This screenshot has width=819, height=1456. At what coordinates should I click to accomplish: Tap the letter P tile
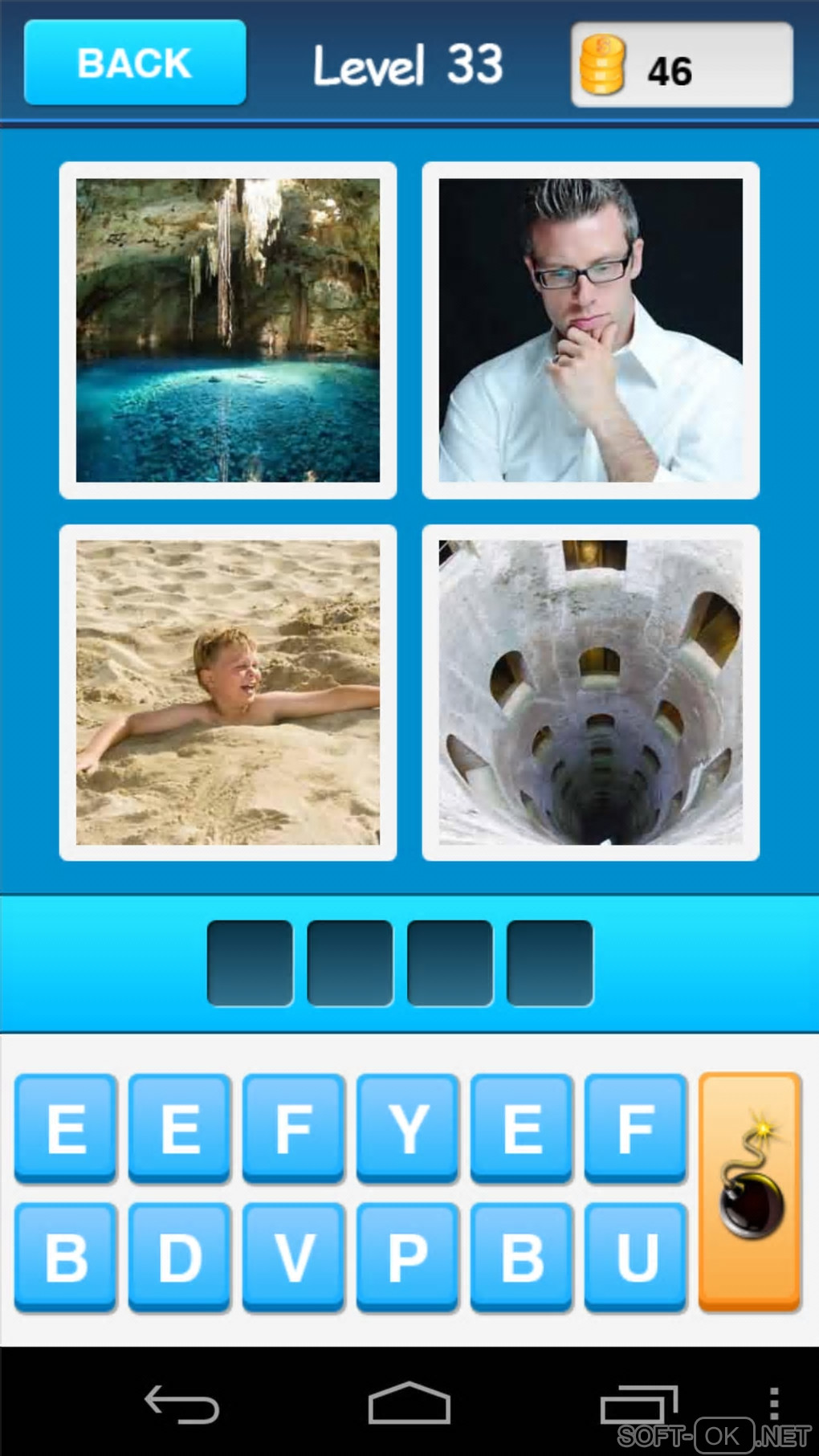408,1256
